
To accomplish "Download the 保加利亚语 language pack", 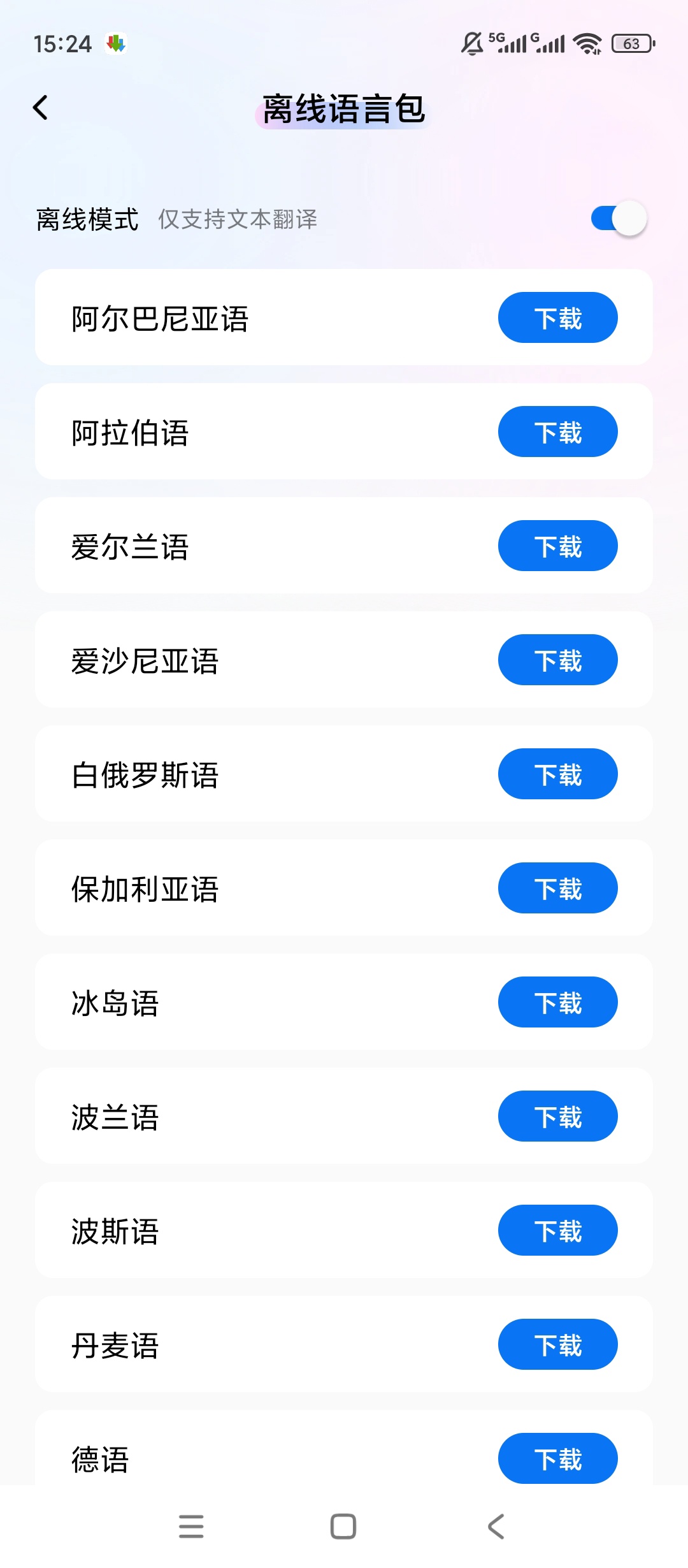I will point(557,888).
